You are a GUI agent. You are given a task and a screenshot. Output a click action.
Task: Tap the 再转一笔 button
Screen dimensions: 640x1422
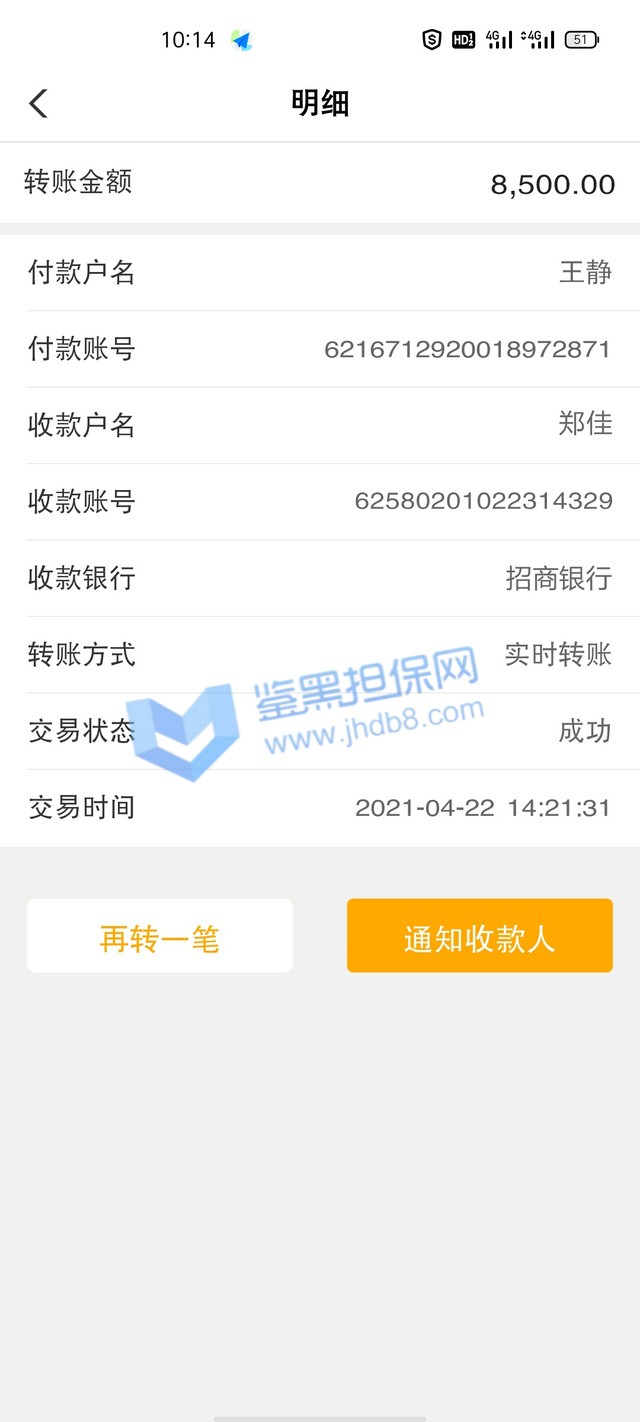click(160, 936)
